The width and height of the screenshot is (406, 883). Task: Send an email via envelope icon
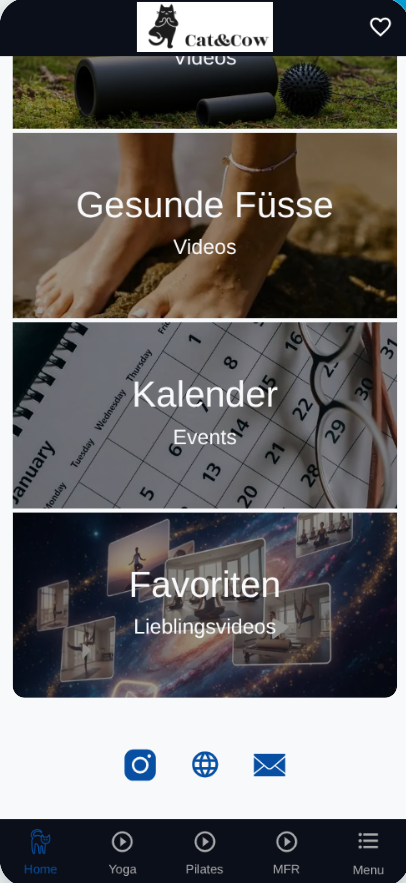(269, 765)
